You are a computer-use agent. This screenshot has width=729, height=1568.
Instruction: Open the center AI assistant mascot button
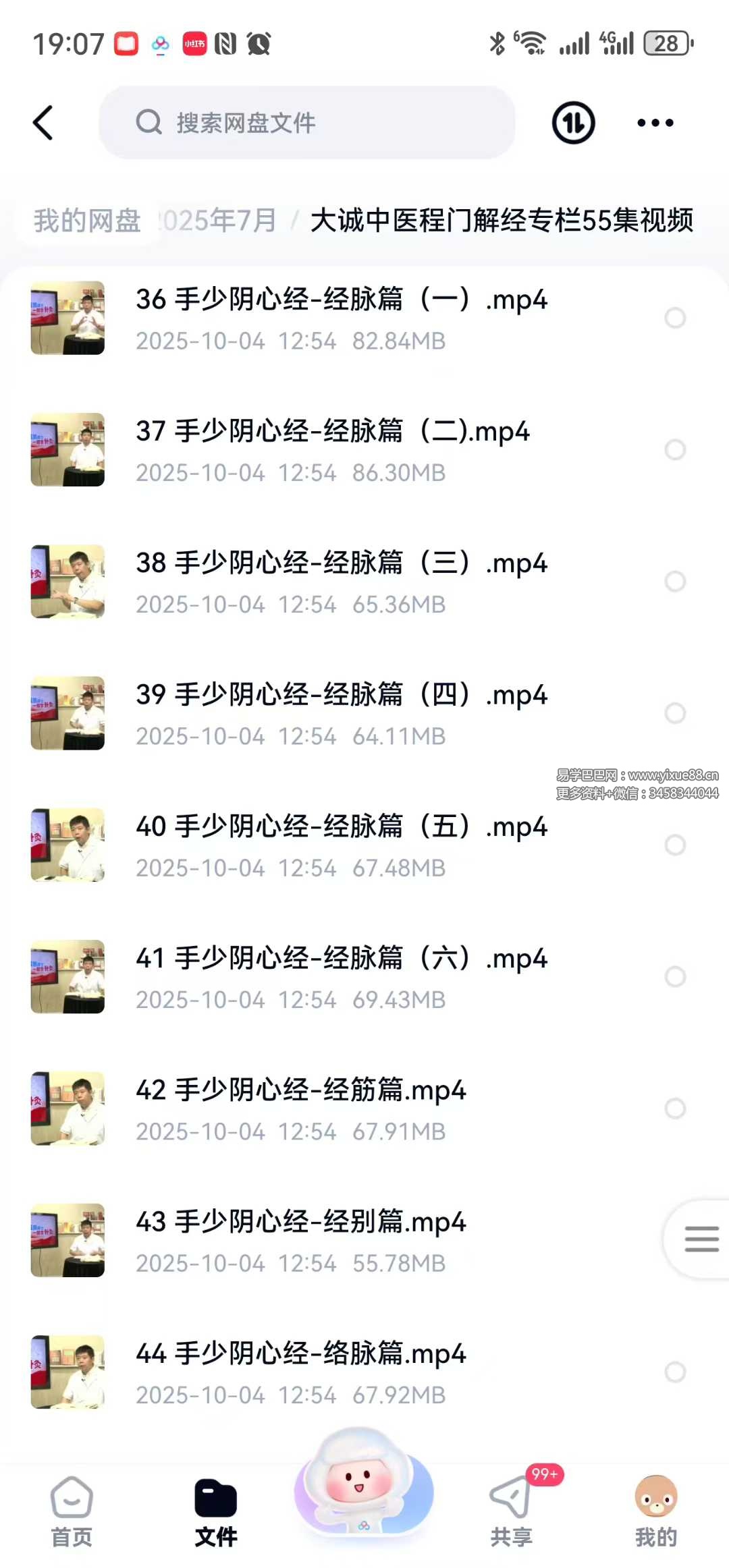364,1484
